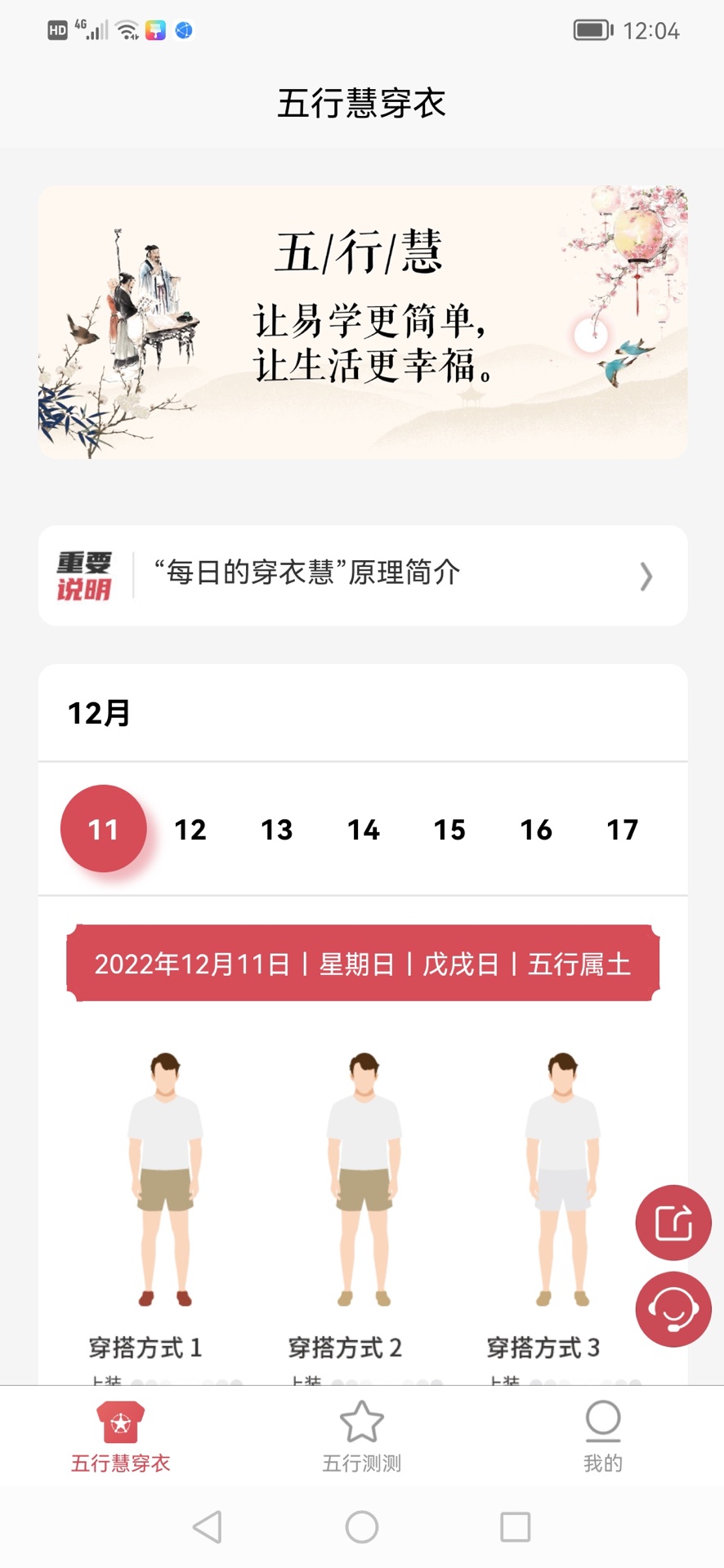Contact customer service via headset button
This screenshot has width=724, height=1568.
tap(673, 1309)
